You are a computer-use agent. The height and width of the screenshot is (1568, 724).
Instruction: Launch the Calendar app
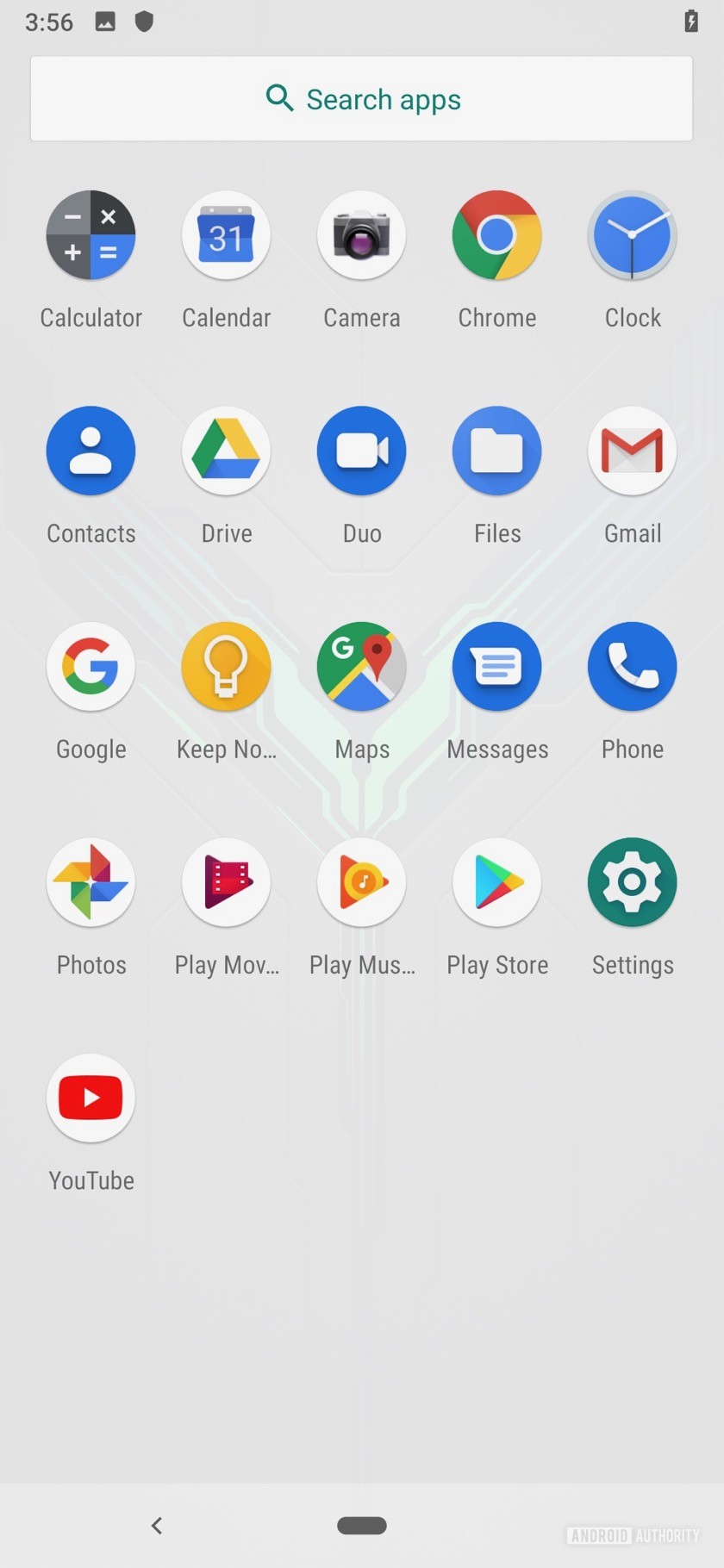[x=226, y=235]
